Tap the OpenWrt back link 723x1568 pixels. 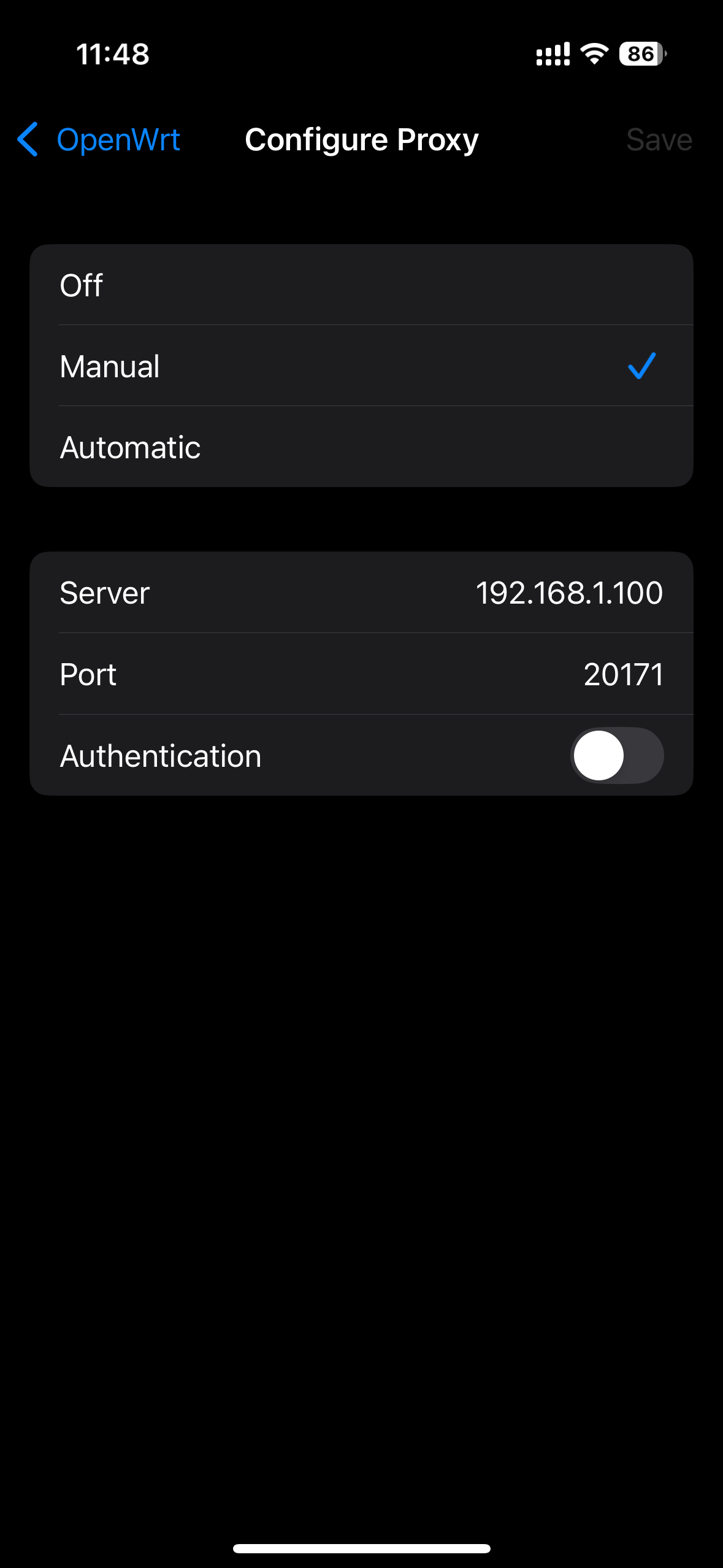[117, 139]
